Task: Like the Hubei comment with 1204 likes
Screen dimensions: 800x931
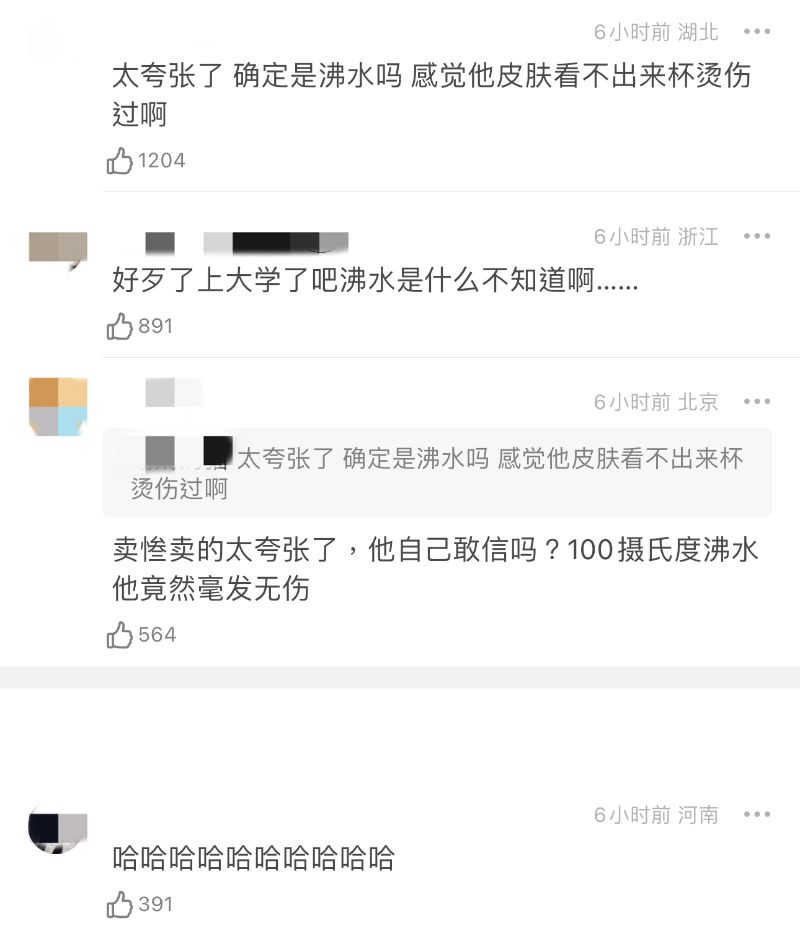Action: [121, 160]
